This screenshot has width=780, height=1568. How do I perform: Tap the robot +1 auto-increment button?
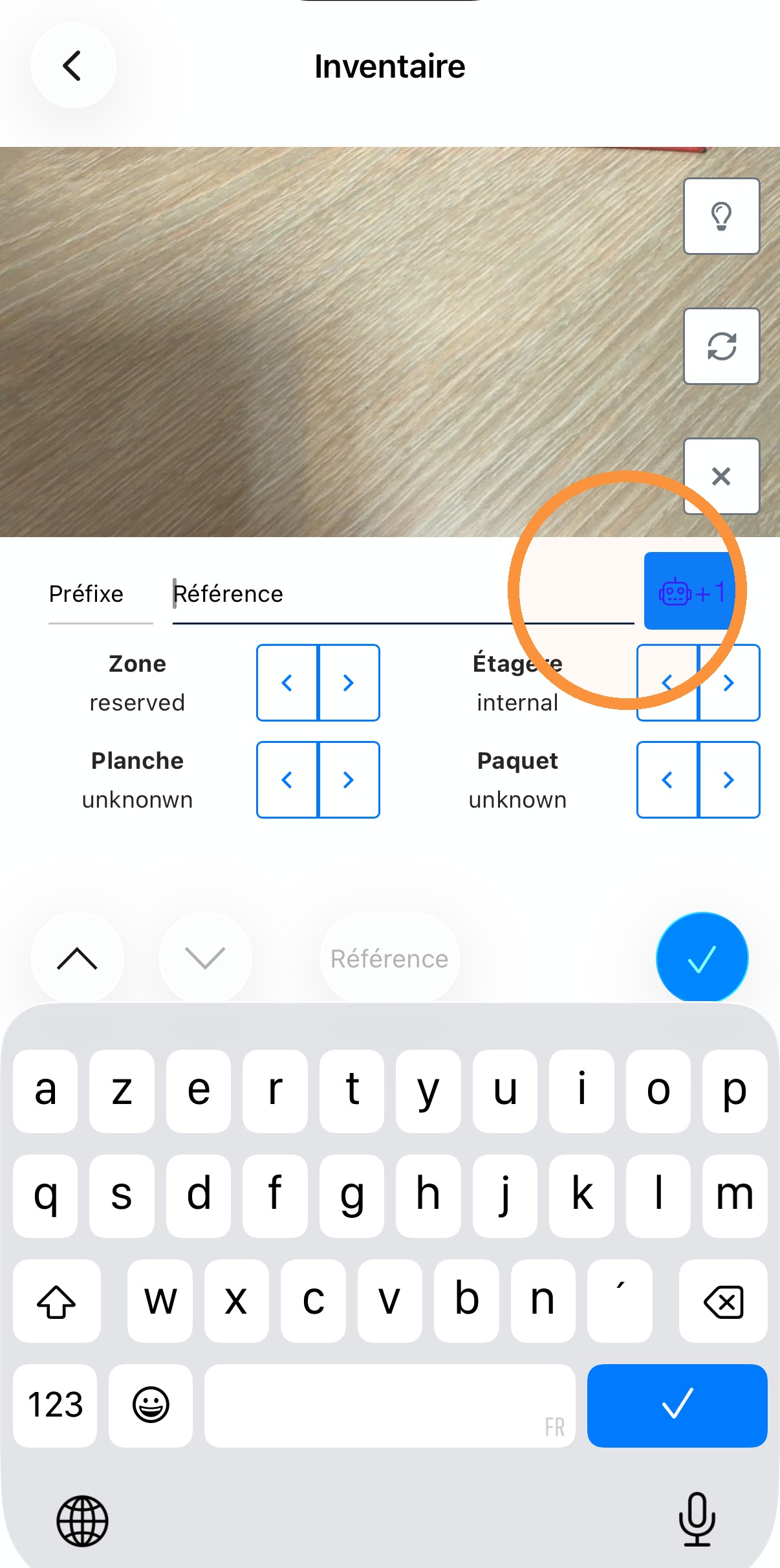coord(691,591)
